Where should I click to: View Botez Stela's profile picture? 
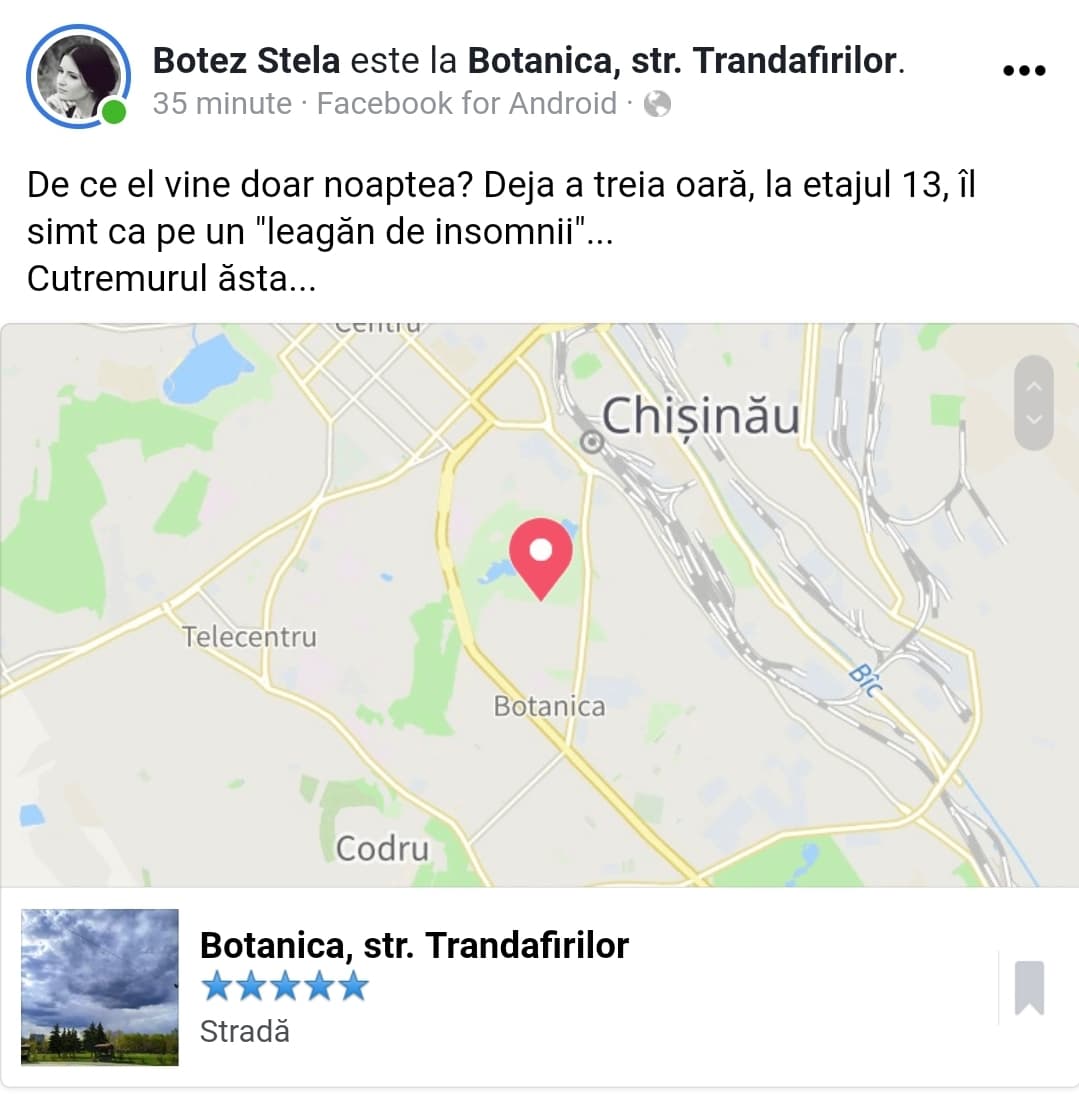tap(77, 77)
